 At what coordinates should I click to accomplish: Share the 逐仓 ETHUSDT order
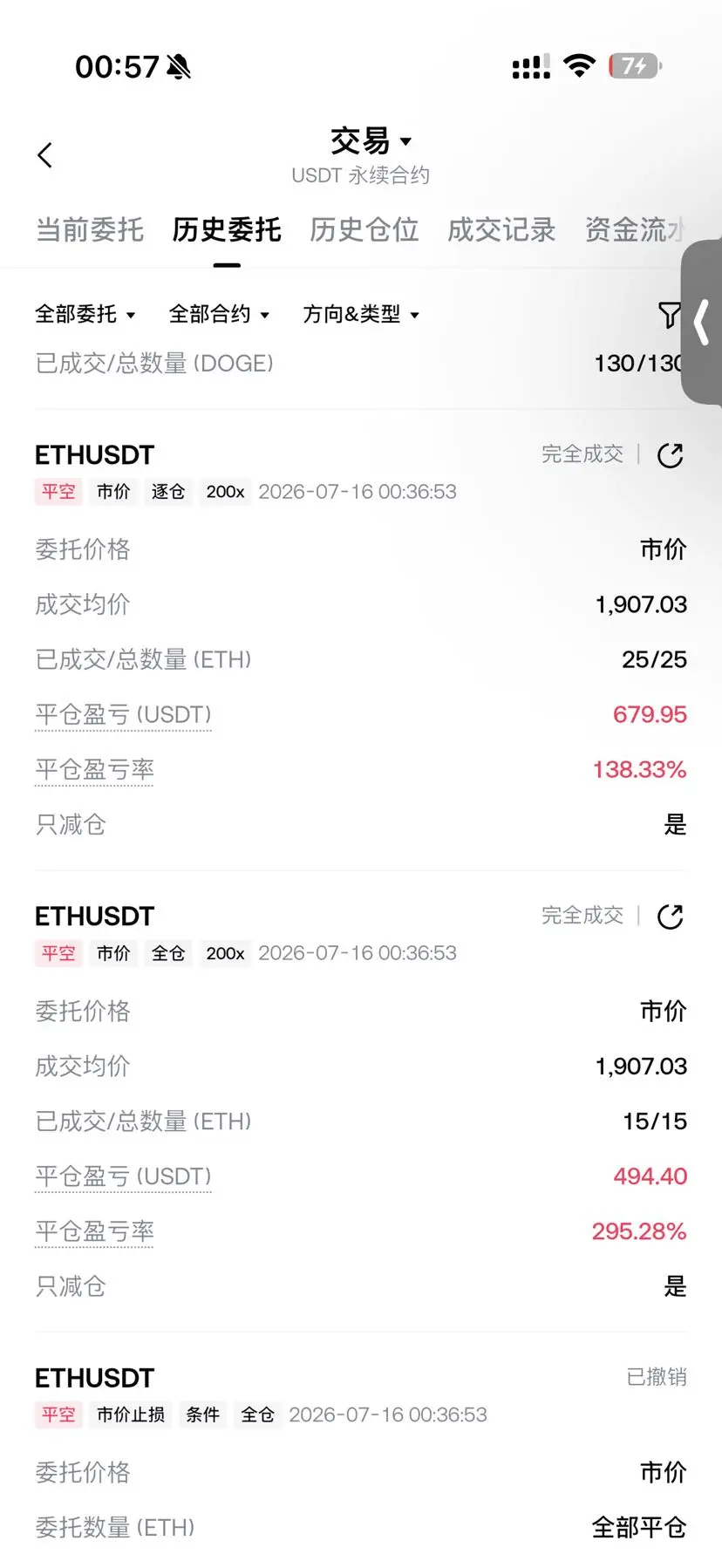tap(670, 455)
